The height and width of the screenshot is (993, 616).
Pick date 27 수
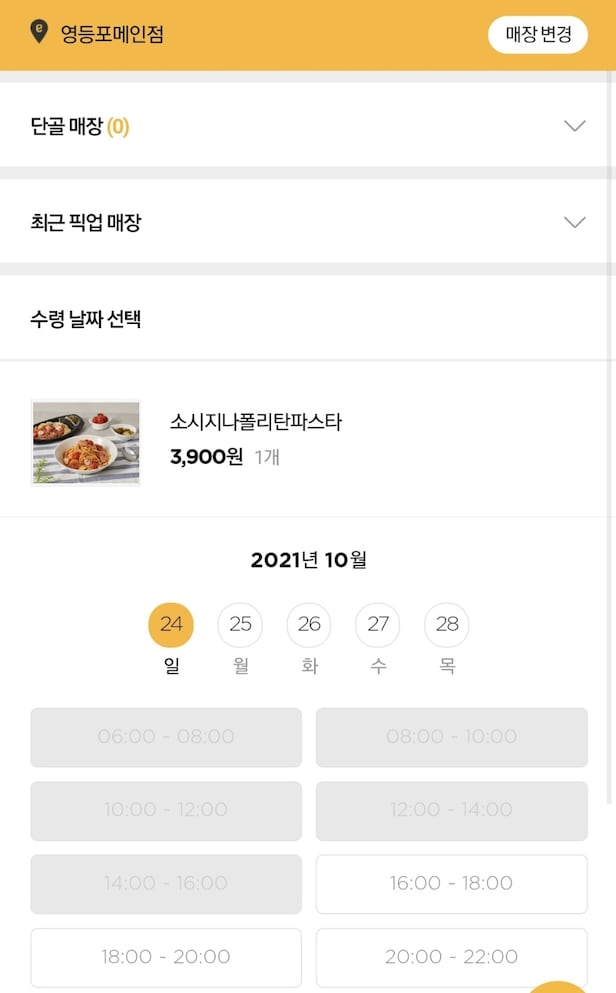point(378,625)
